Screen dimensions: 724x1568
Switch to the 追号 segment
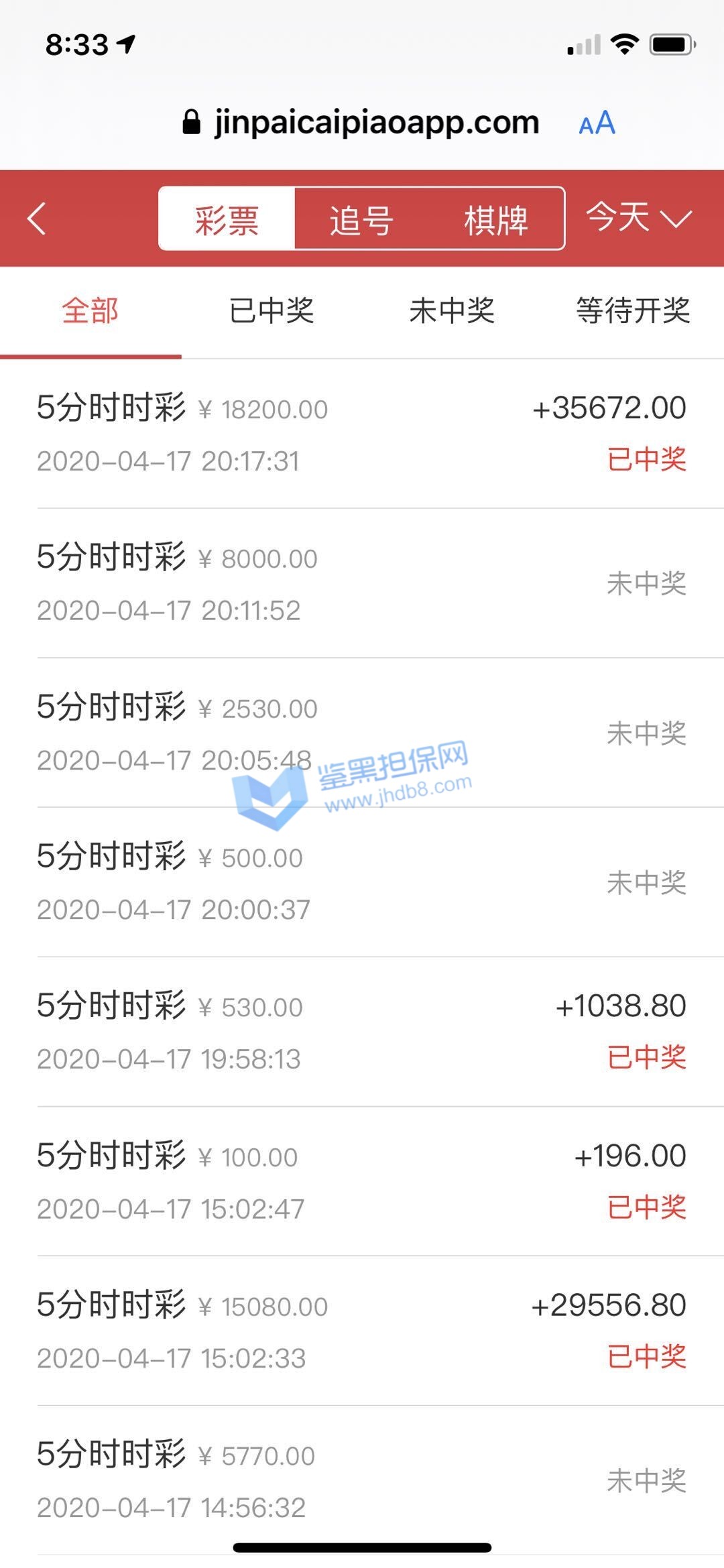pyautogui.click(x=361, y=219)
